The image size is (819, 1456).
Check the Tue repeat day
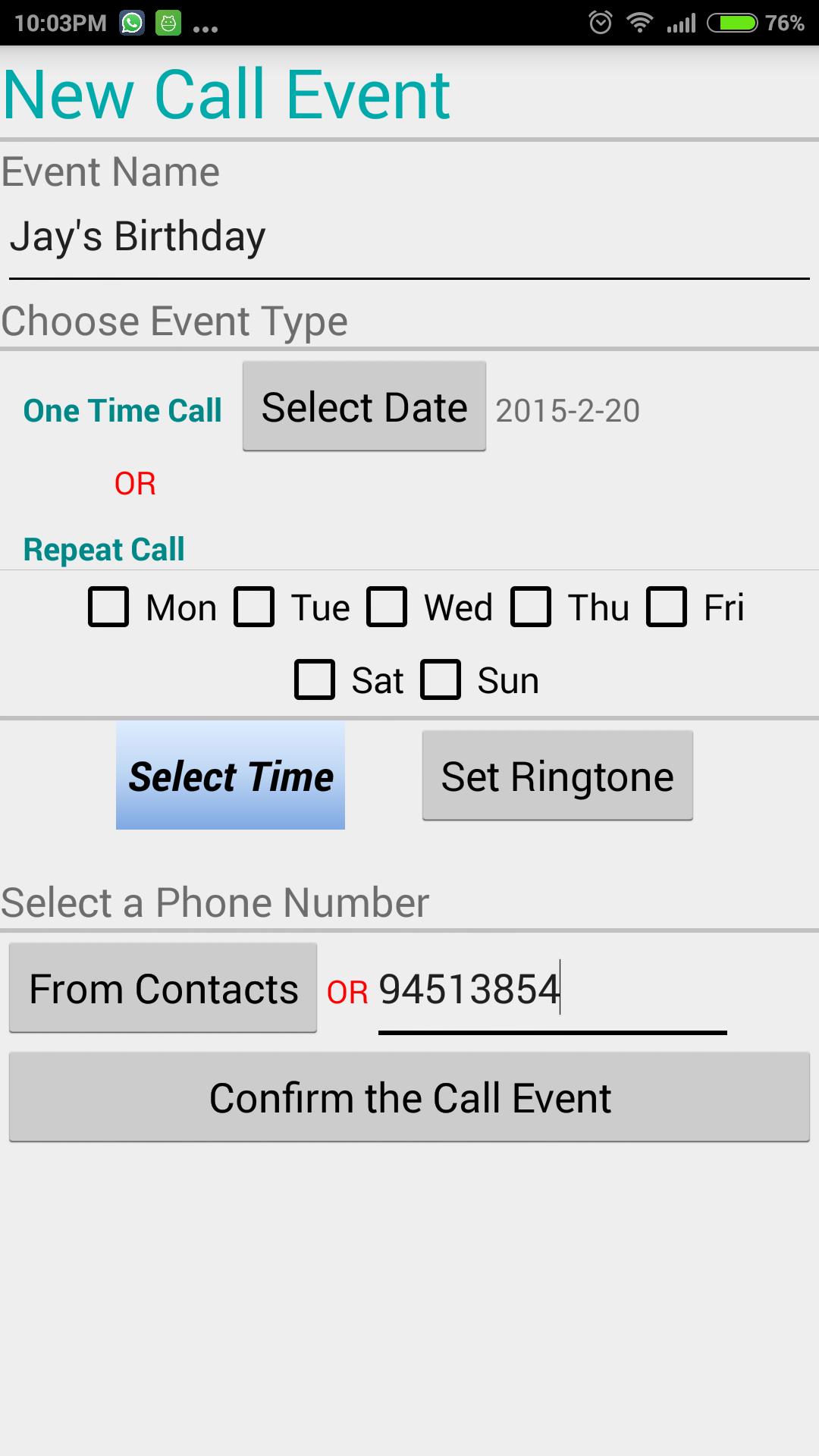(x=255, y=607)
